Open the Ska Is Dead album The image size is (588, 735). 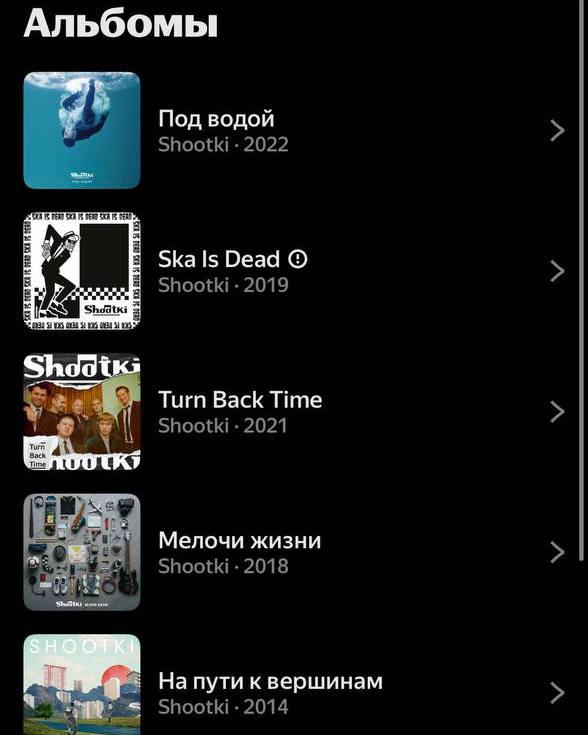294,271
